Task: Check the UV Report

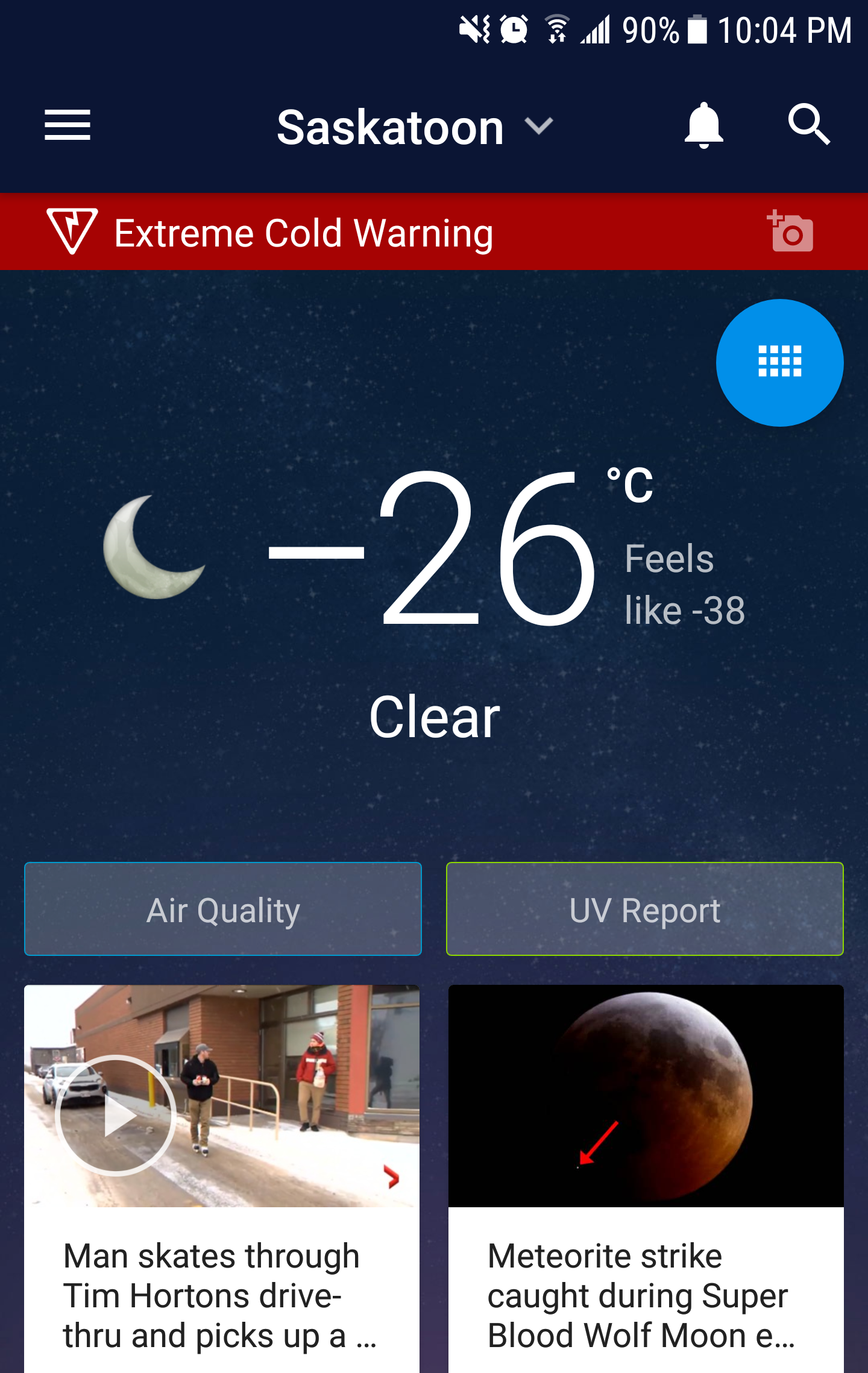Action: (645, 909)
